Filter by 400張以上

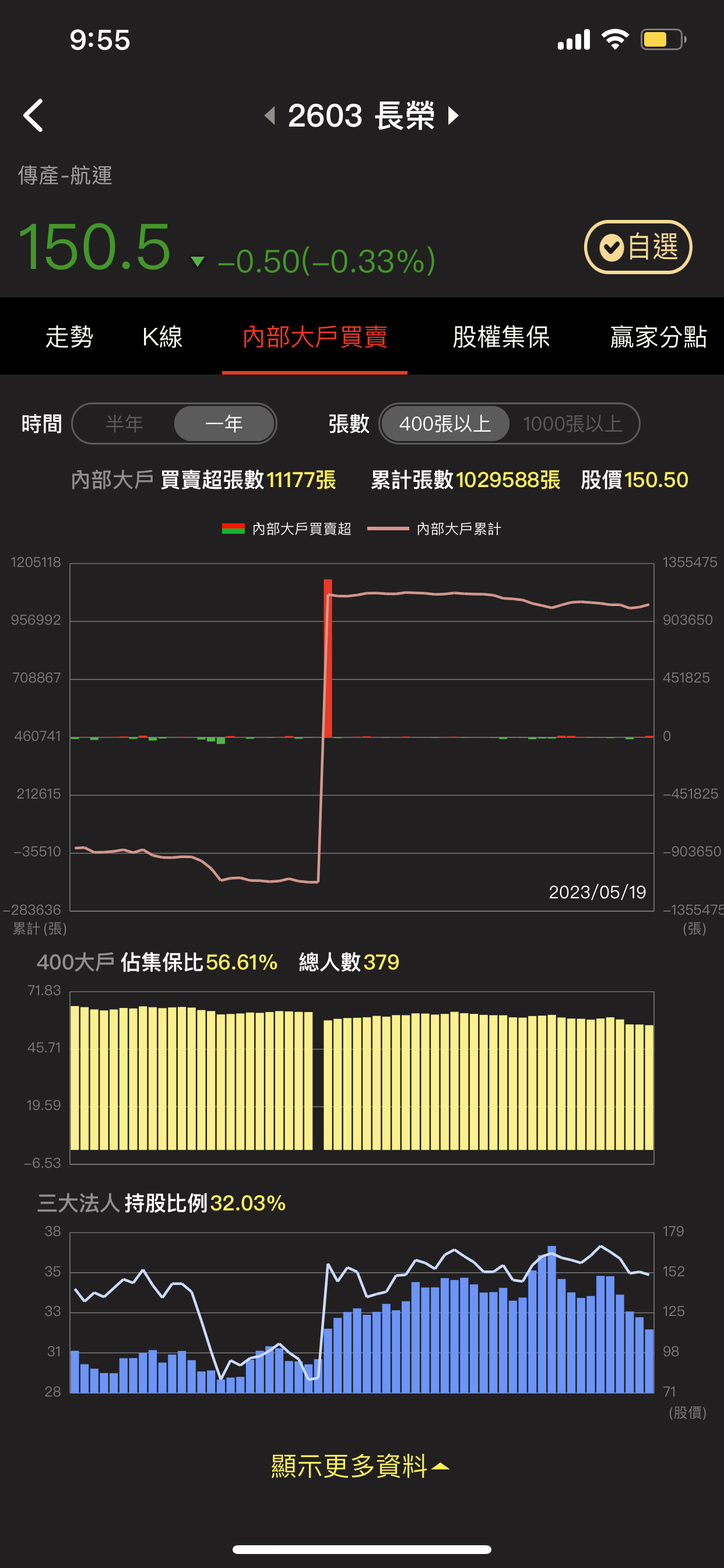coord(445,423)
